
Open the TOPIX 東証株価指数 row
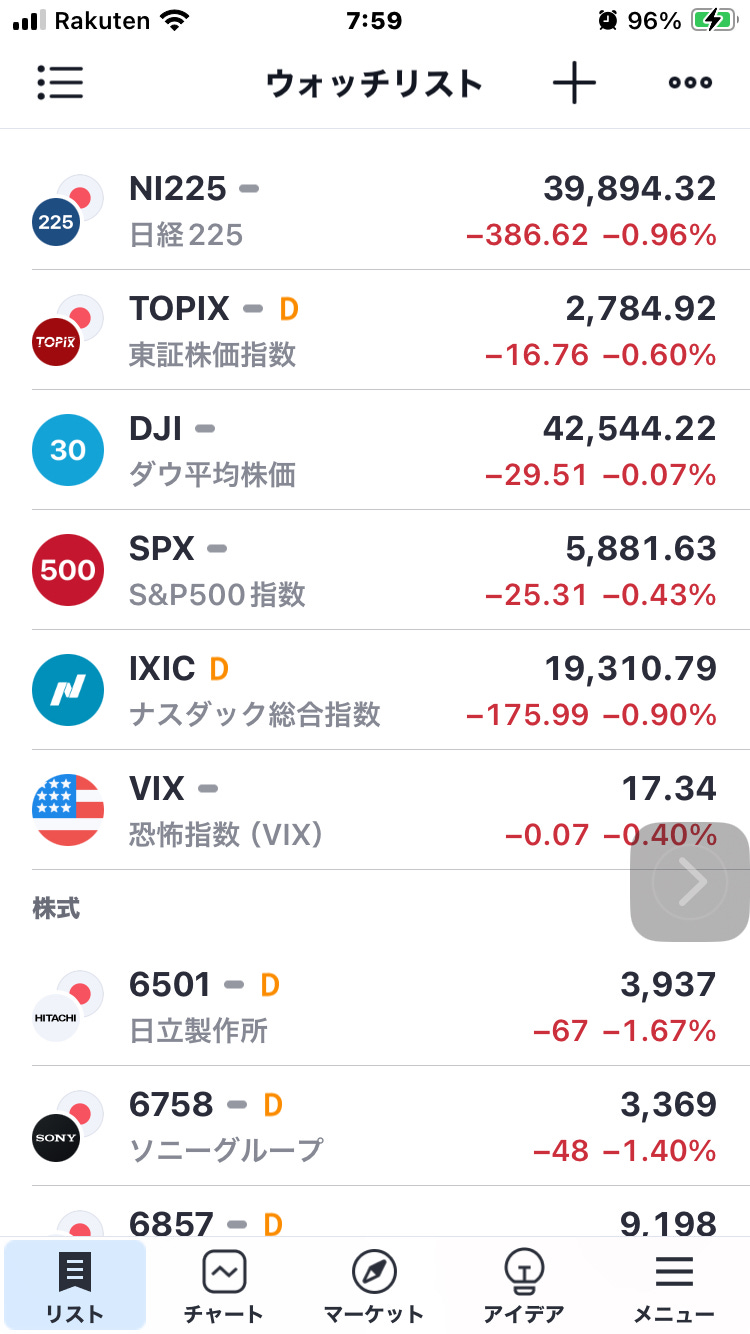pos(375,330)
